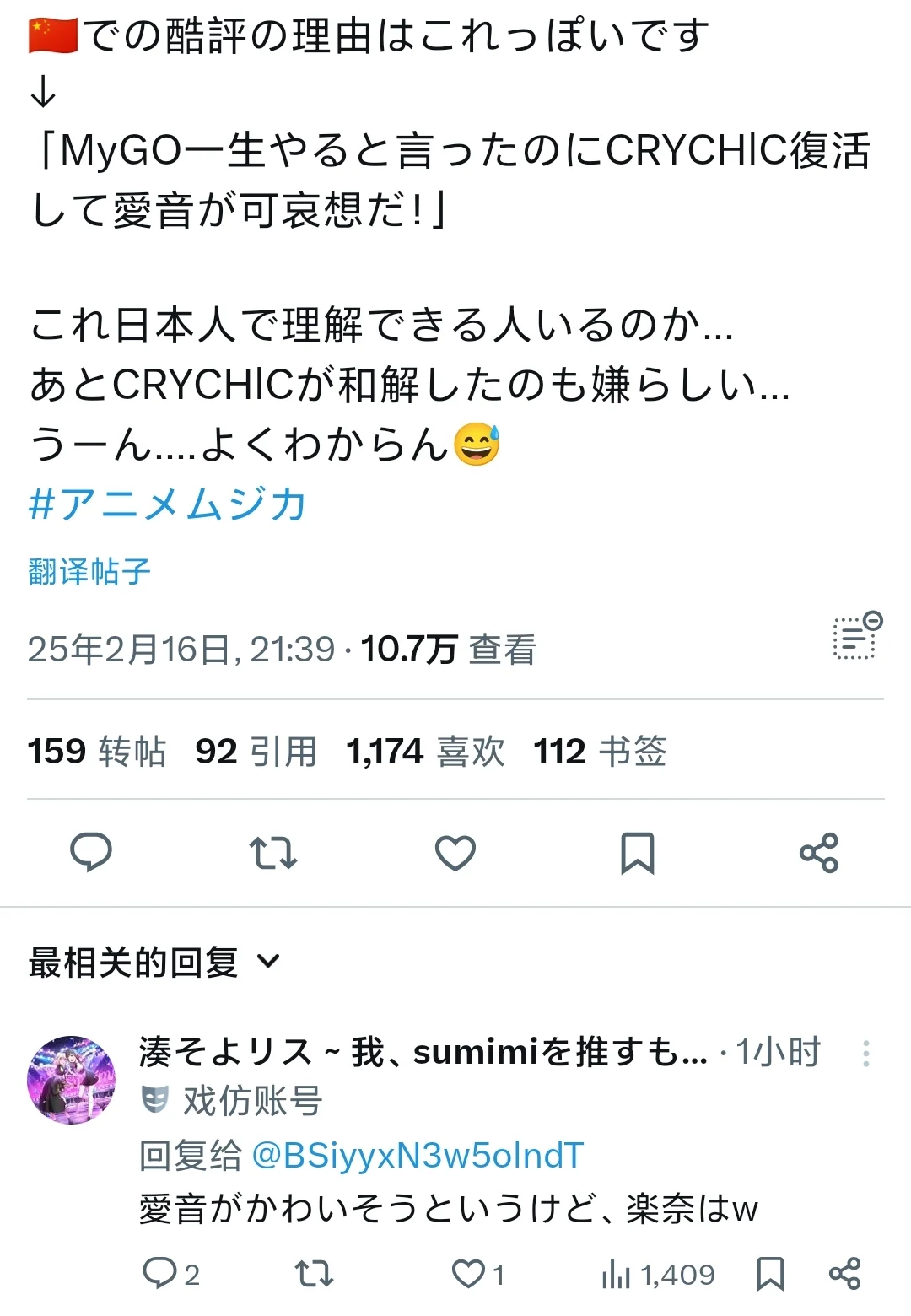
Task: View the 1,174 喜欢 likes list
Action: coord(425,751)
